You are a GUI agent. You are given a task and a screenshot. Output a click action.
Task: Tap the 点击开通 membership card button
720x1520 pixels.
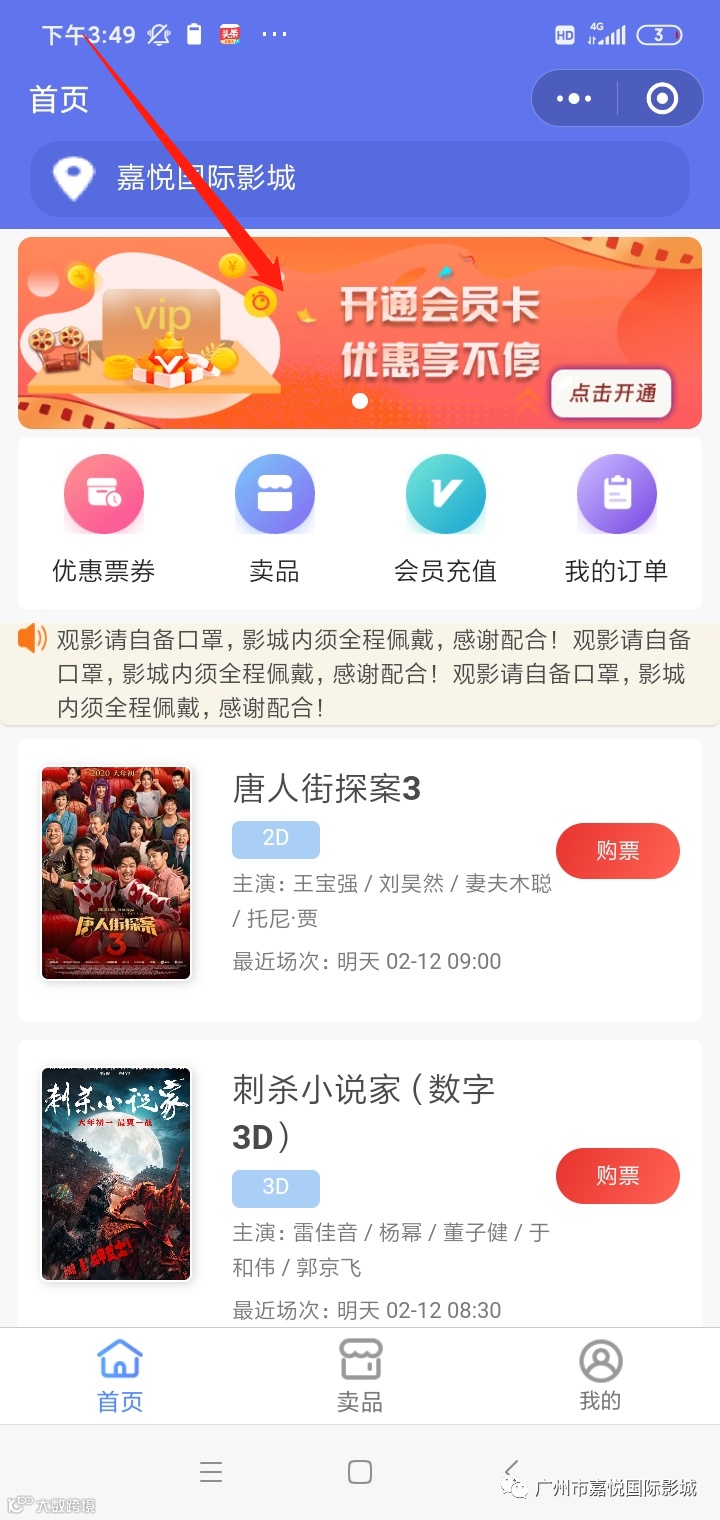point(612,393)
